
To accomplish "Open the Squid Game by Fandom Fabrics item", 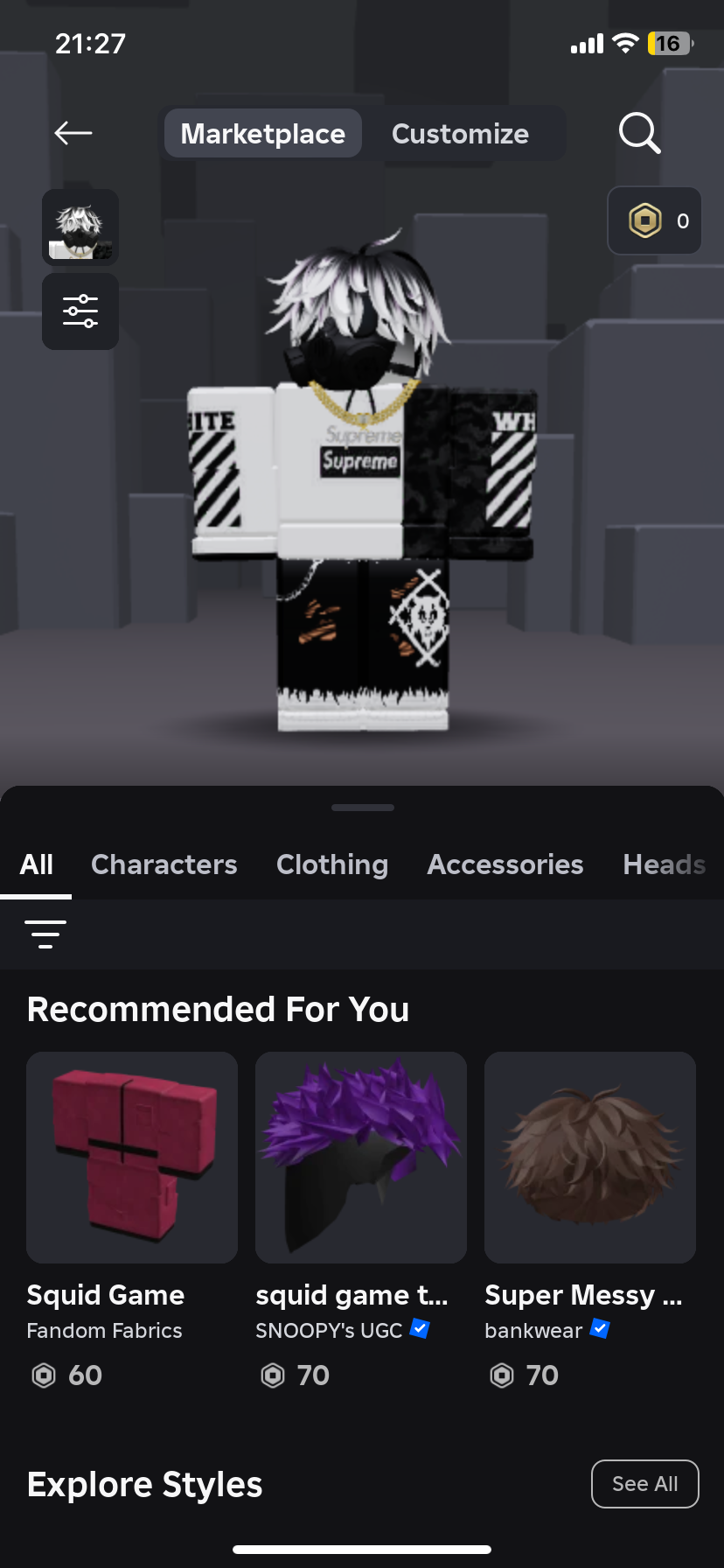I will pyautogui.click(x=132, y=1158).
